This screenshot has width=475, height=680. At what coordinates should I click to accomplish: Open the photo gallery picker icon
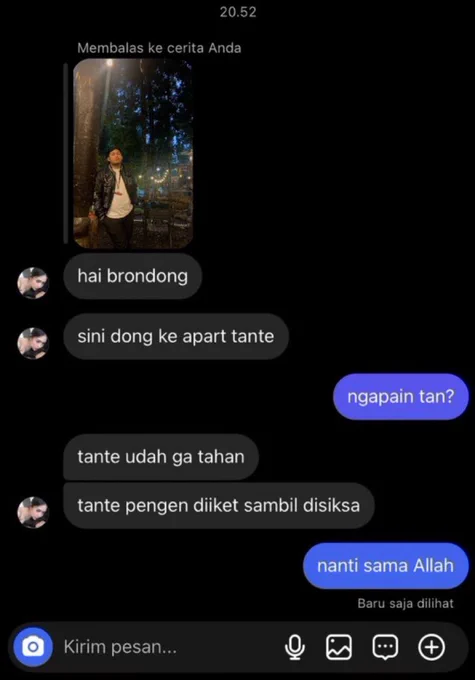(x=339, y=647)
